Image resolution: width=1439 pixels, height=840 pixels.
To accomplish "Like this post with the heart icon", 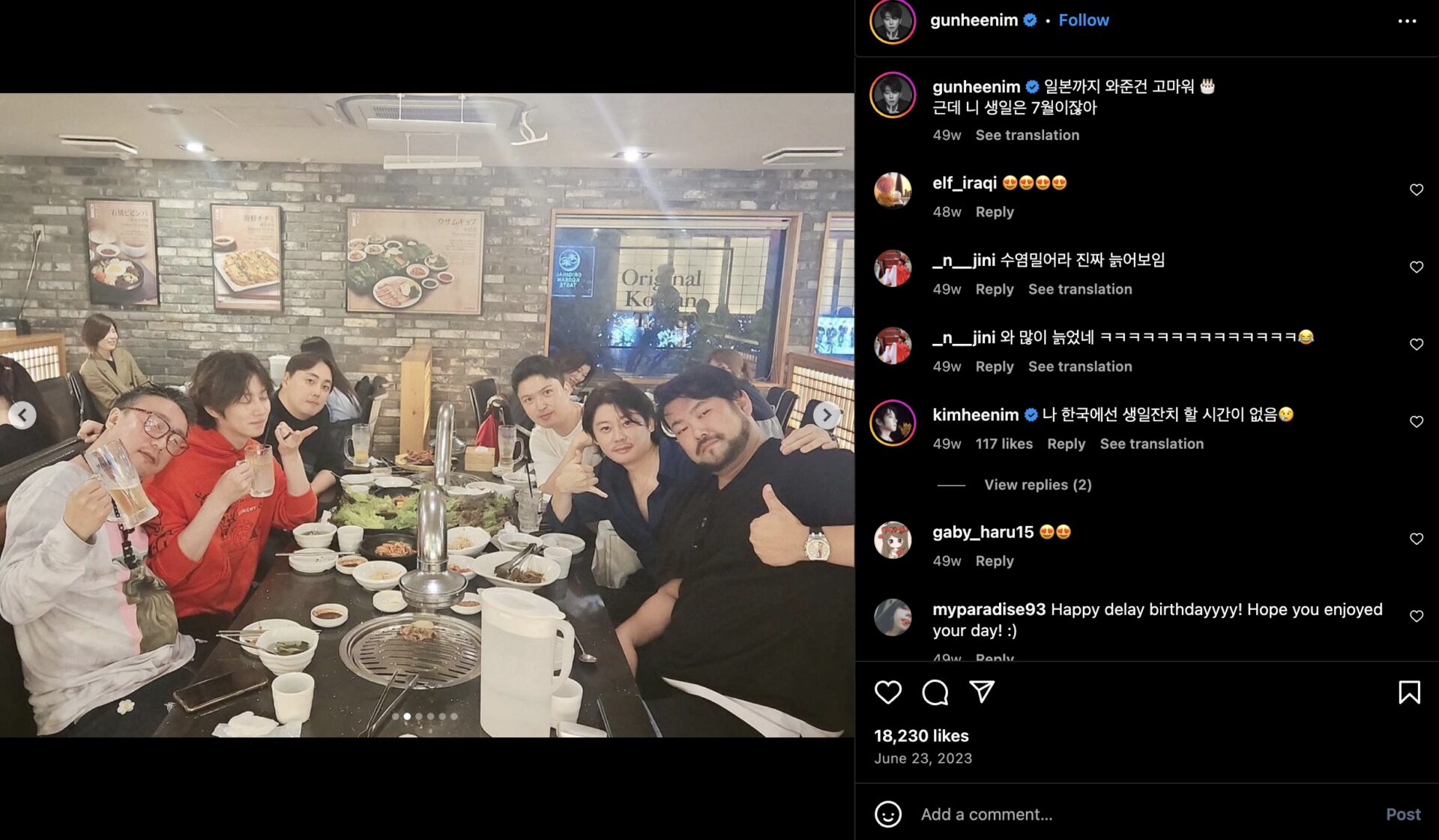I will coord(888,692).
